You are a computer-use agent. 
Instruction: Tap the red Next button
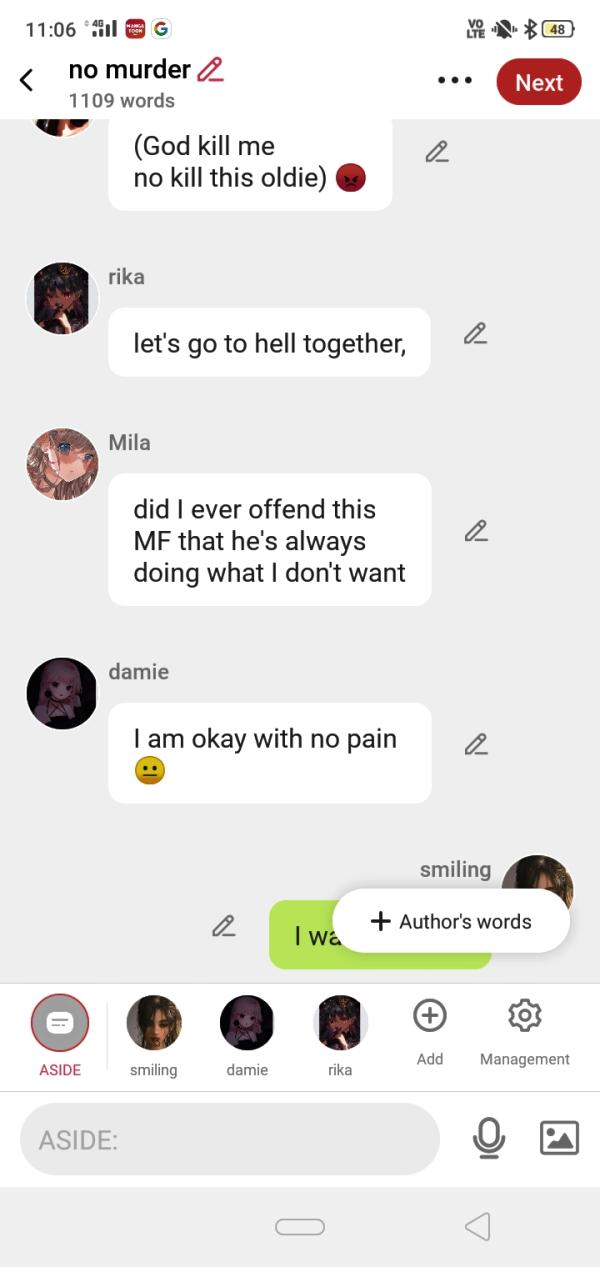click(539, 83)
